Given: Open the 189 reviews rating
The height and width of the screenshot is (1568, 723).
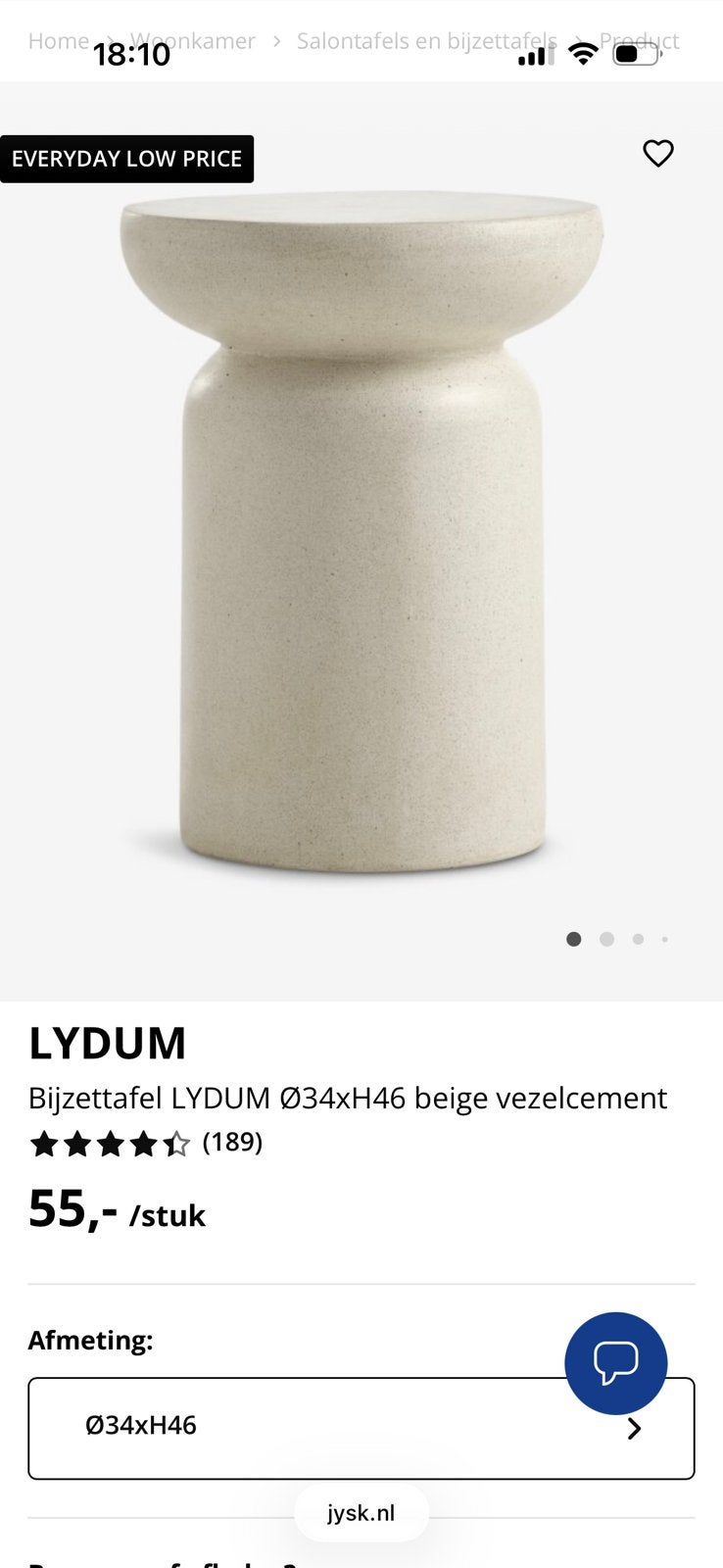Looking at the screenshot, I should [146, 1143].
